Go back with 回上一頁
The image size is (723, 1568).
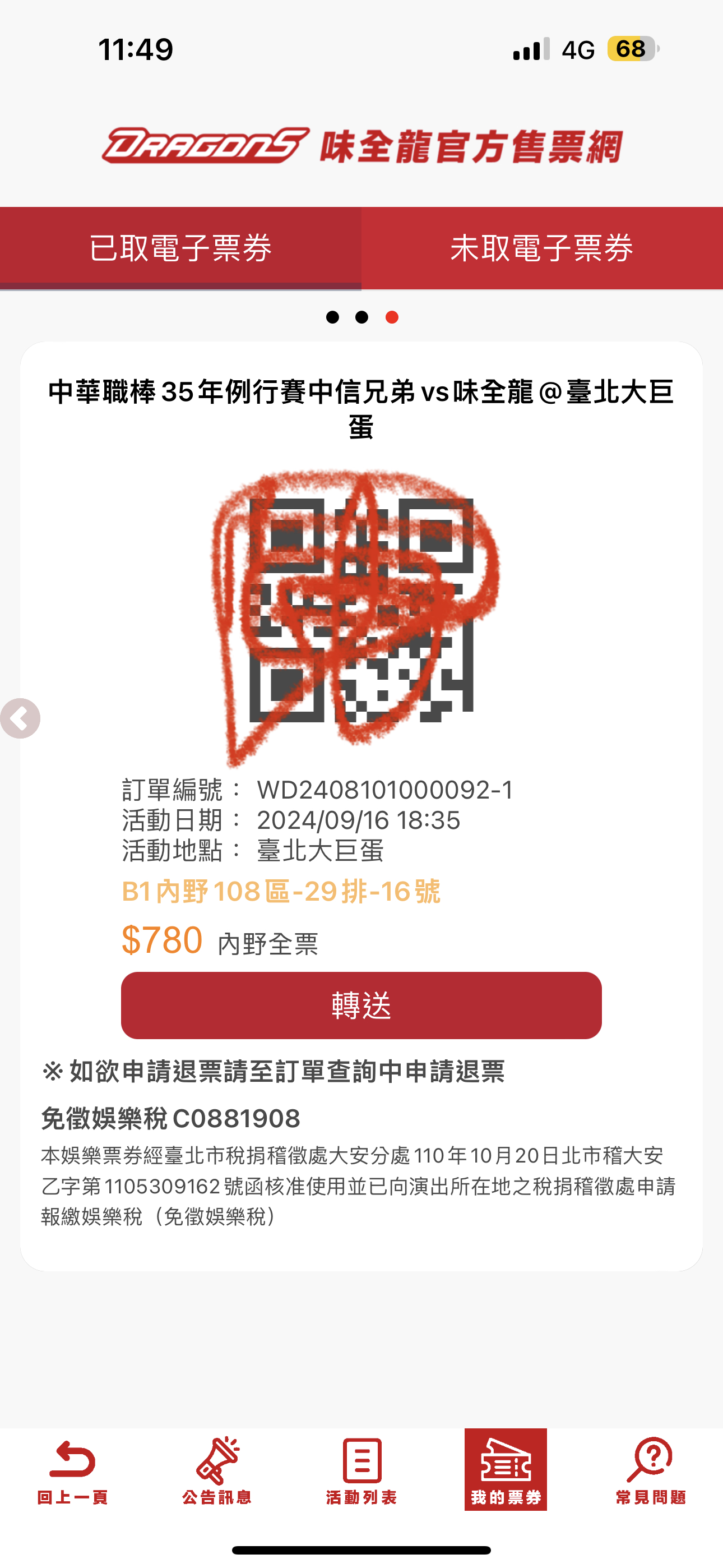[x=72, y=1470]
